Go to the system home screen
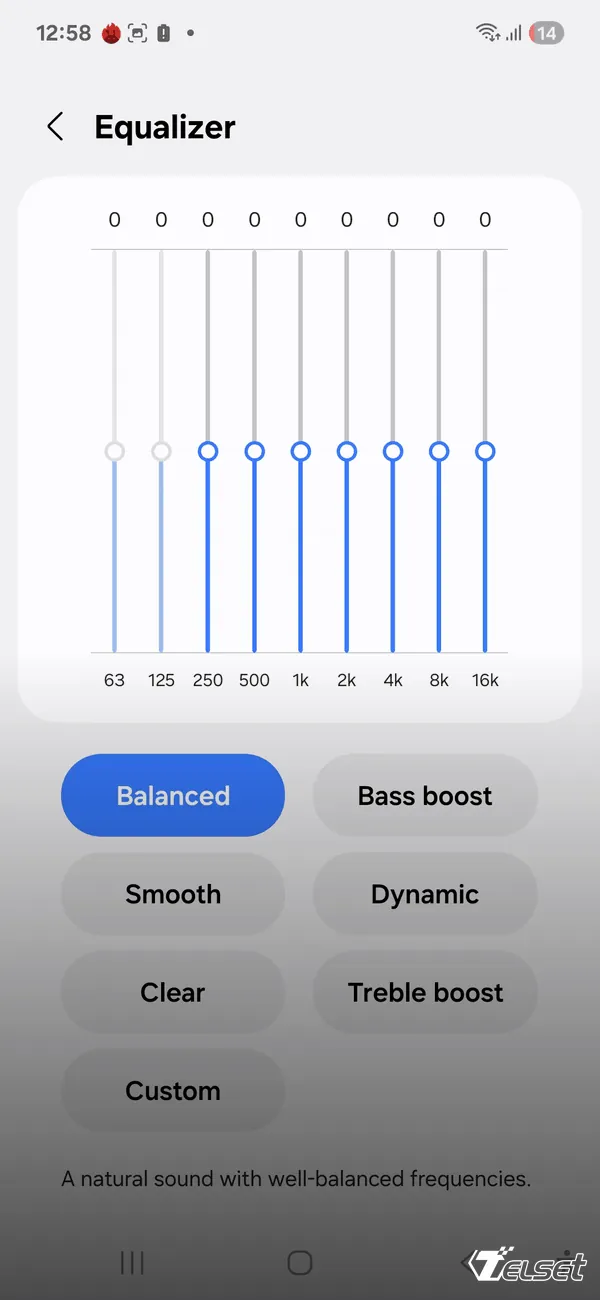The width and height of the screenshot is (600, 1300). (x=300, y=1262)
